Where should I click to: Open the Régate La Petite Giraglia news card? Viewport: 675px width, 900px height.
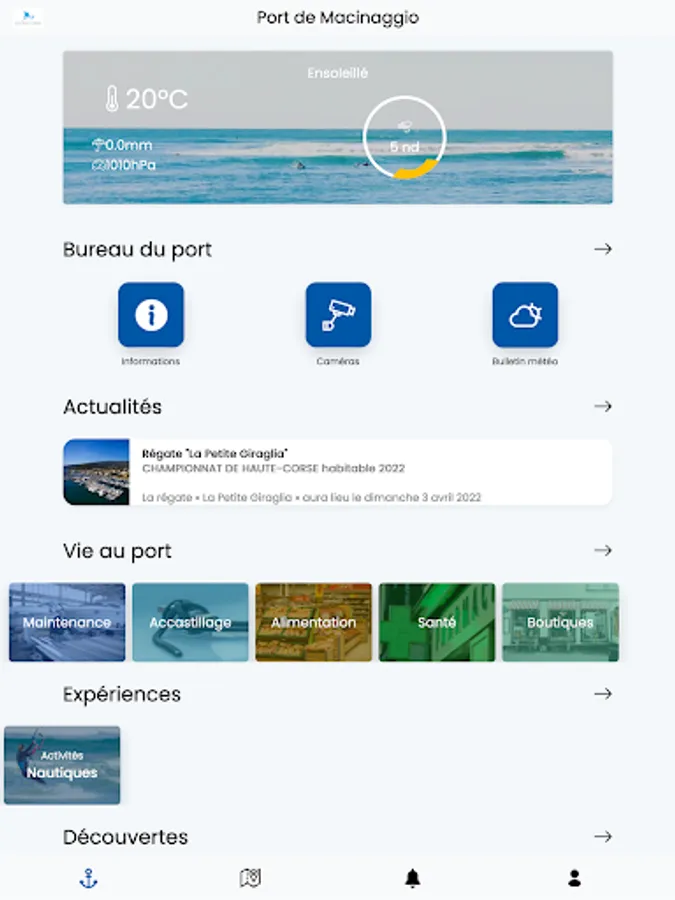click(338, 472)
